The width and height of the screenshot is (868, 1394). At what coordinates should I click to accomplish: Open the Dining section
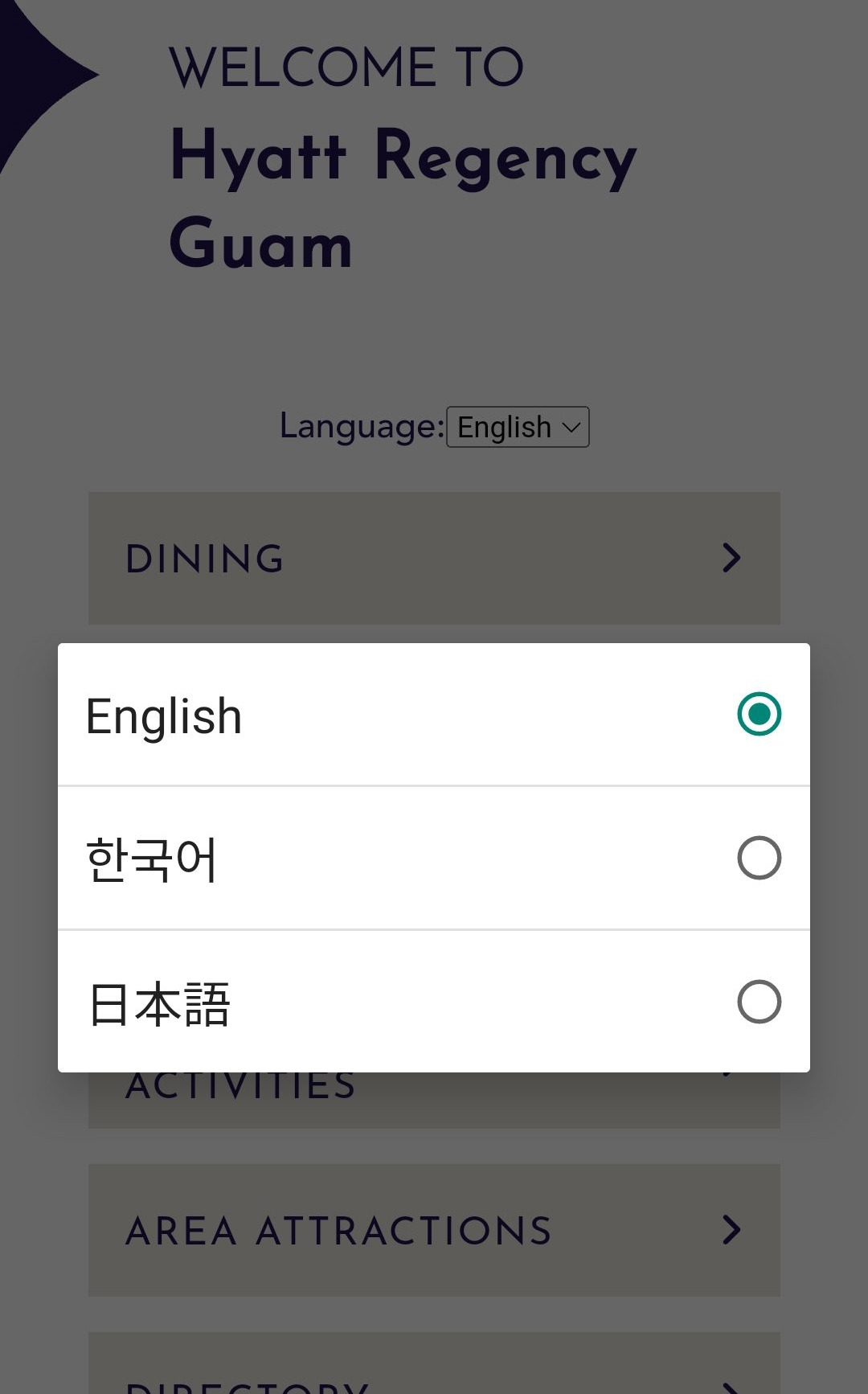[434, 558]
